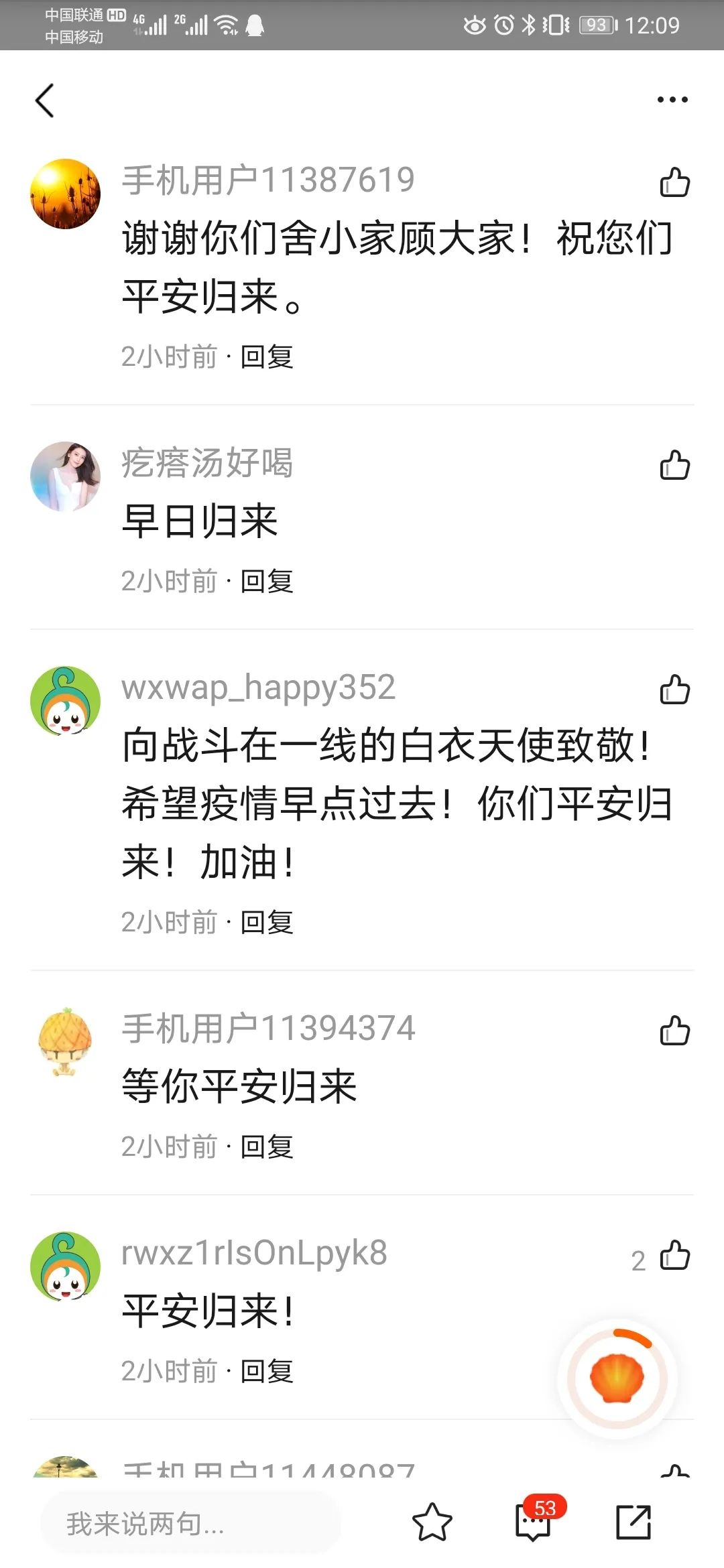
Task: Tap the floating orange shell button
Action: click(617, 1378)
